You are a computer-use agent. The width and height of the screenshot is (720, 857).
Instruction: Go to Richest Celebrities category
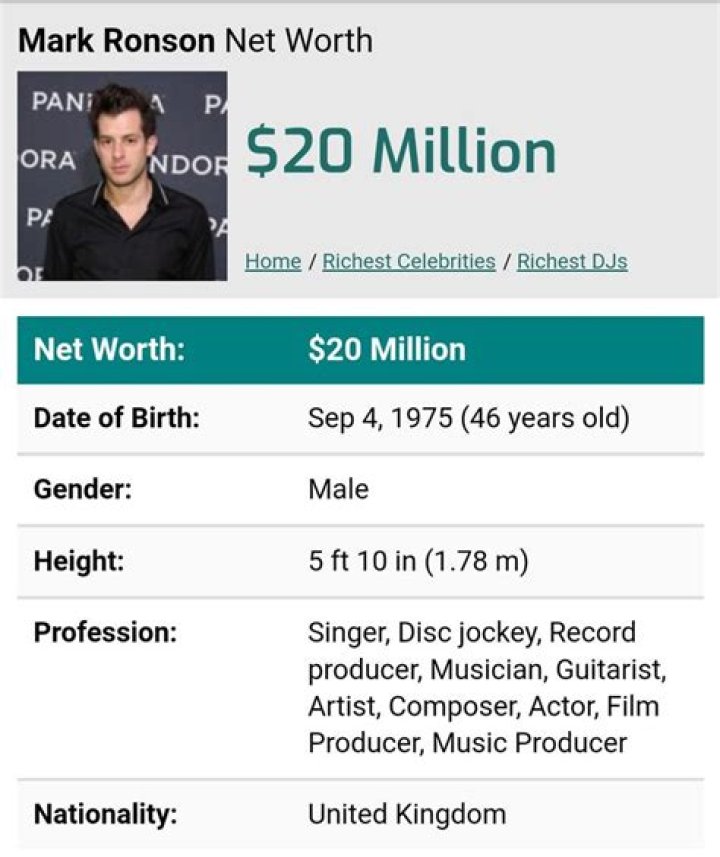(409, 261)
